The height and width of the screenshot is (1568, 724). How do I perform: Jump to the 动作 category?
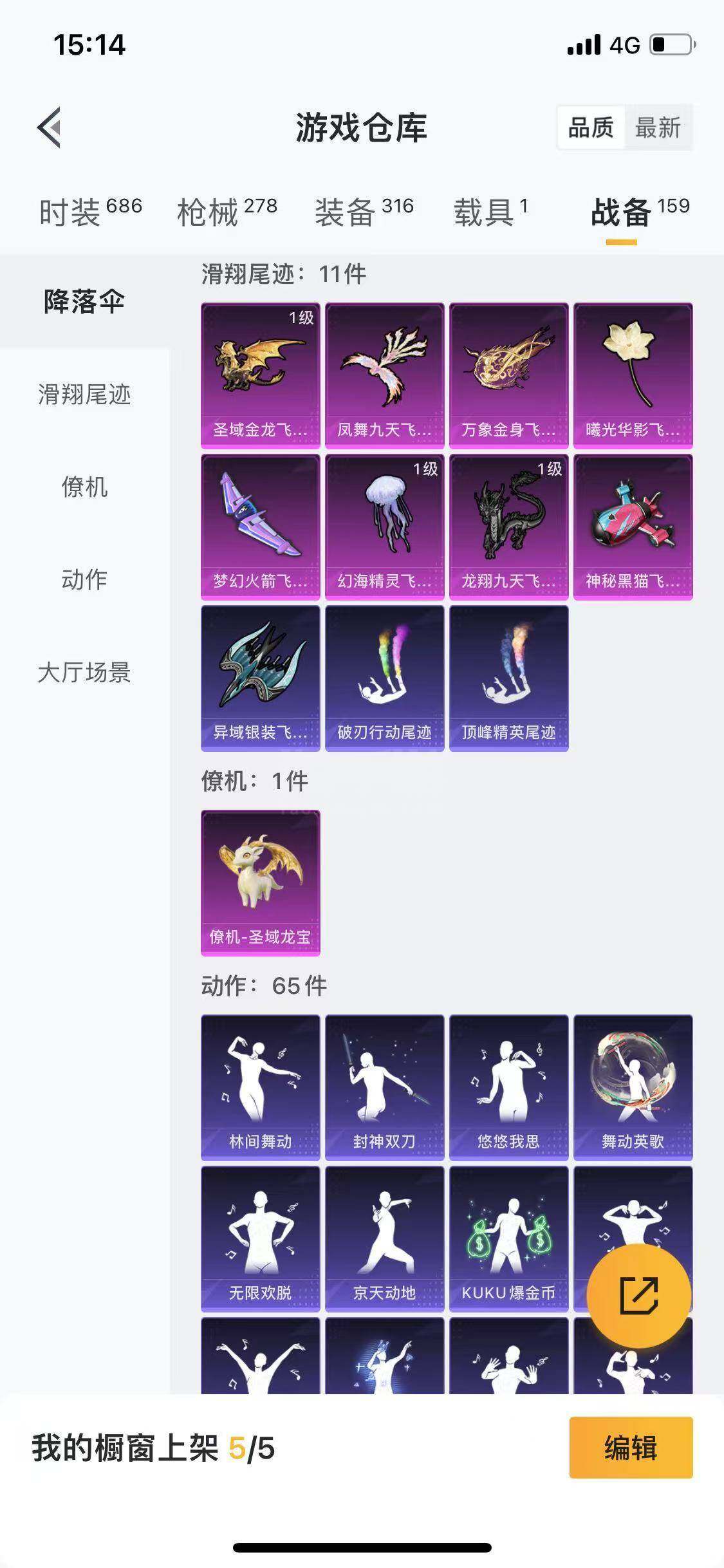click(x=84, y=579)
